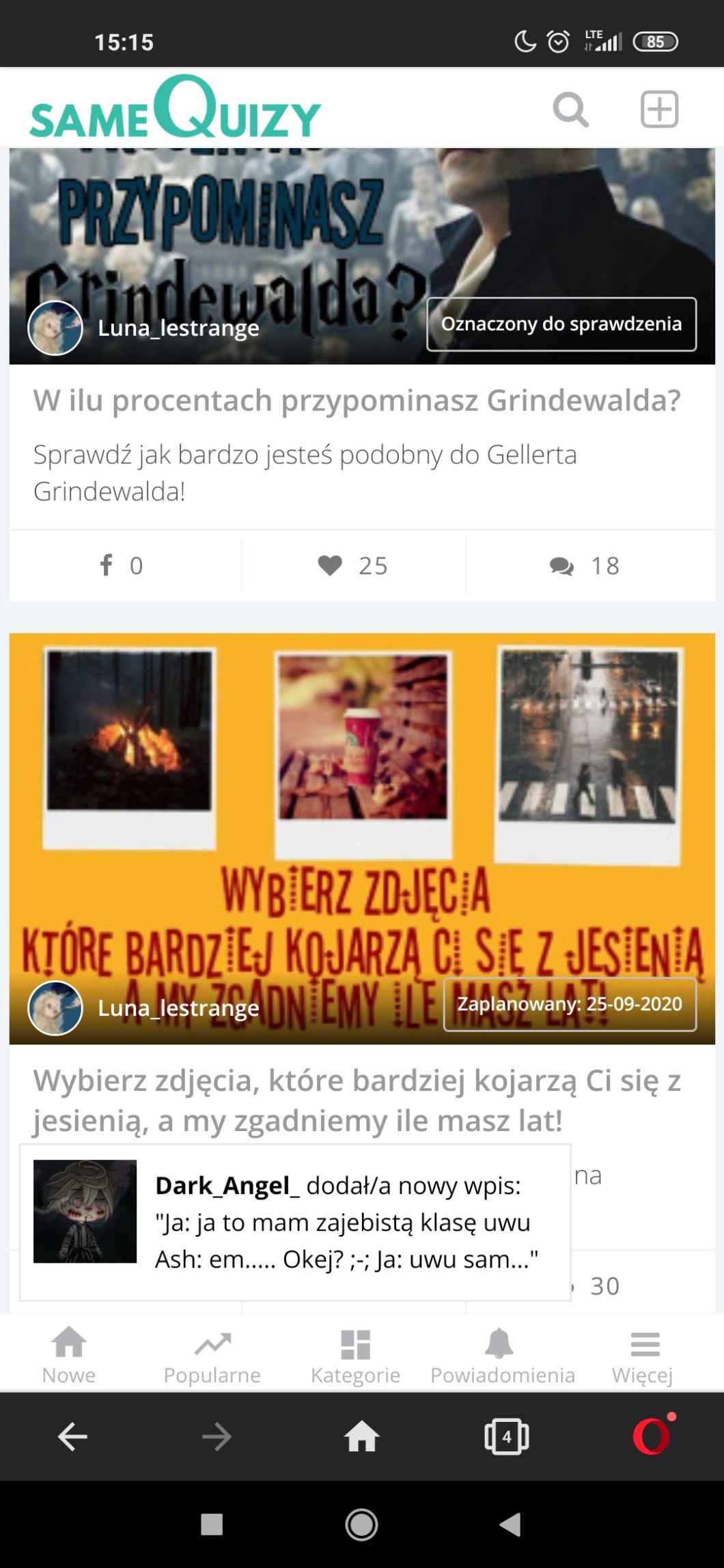The width and height of the screenshot is (724, 1568).
Task: Open the browser tabs switcher
Action: pyautogui.click(x=506, y=1437)
